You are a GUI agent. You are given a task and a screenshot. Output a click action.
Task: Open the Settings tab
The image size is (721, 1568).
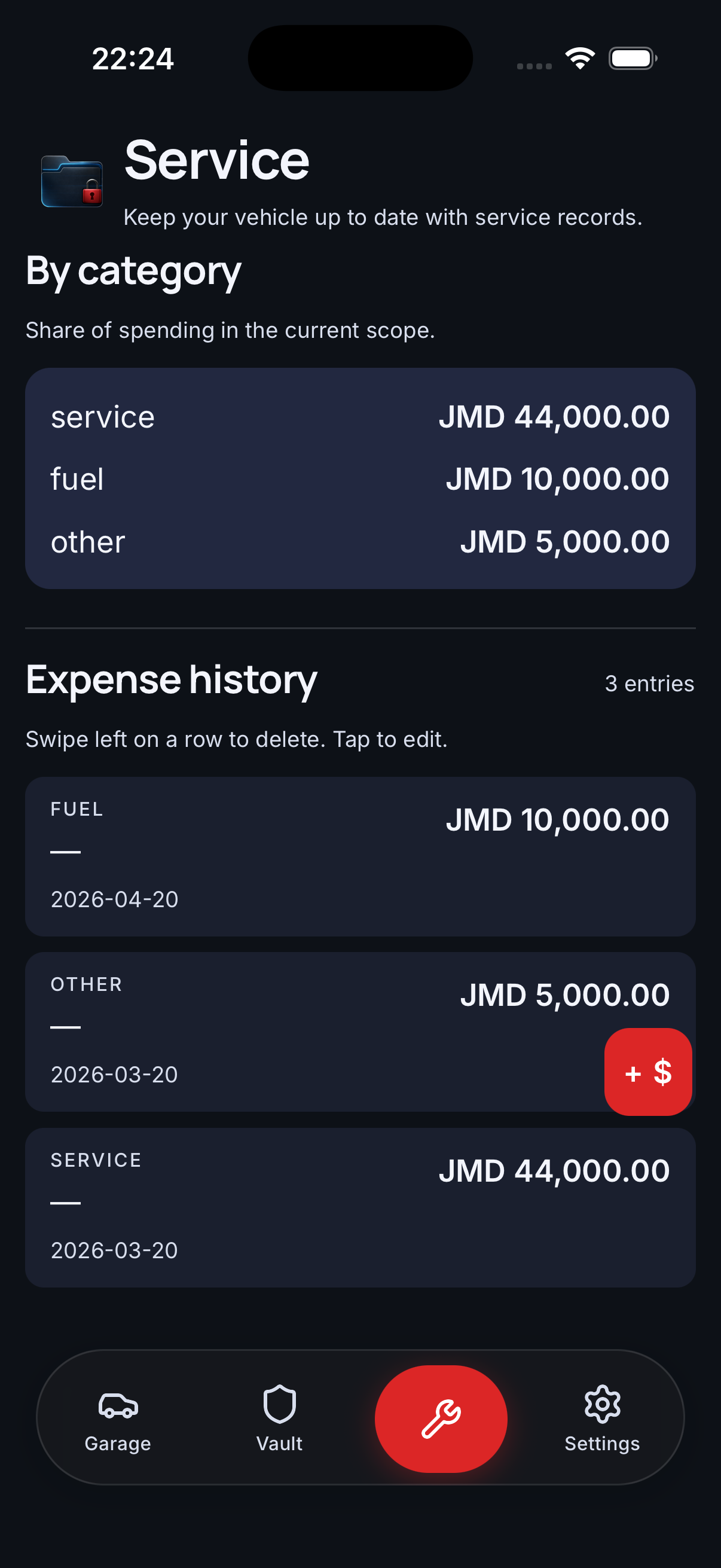pos(602,1418)
